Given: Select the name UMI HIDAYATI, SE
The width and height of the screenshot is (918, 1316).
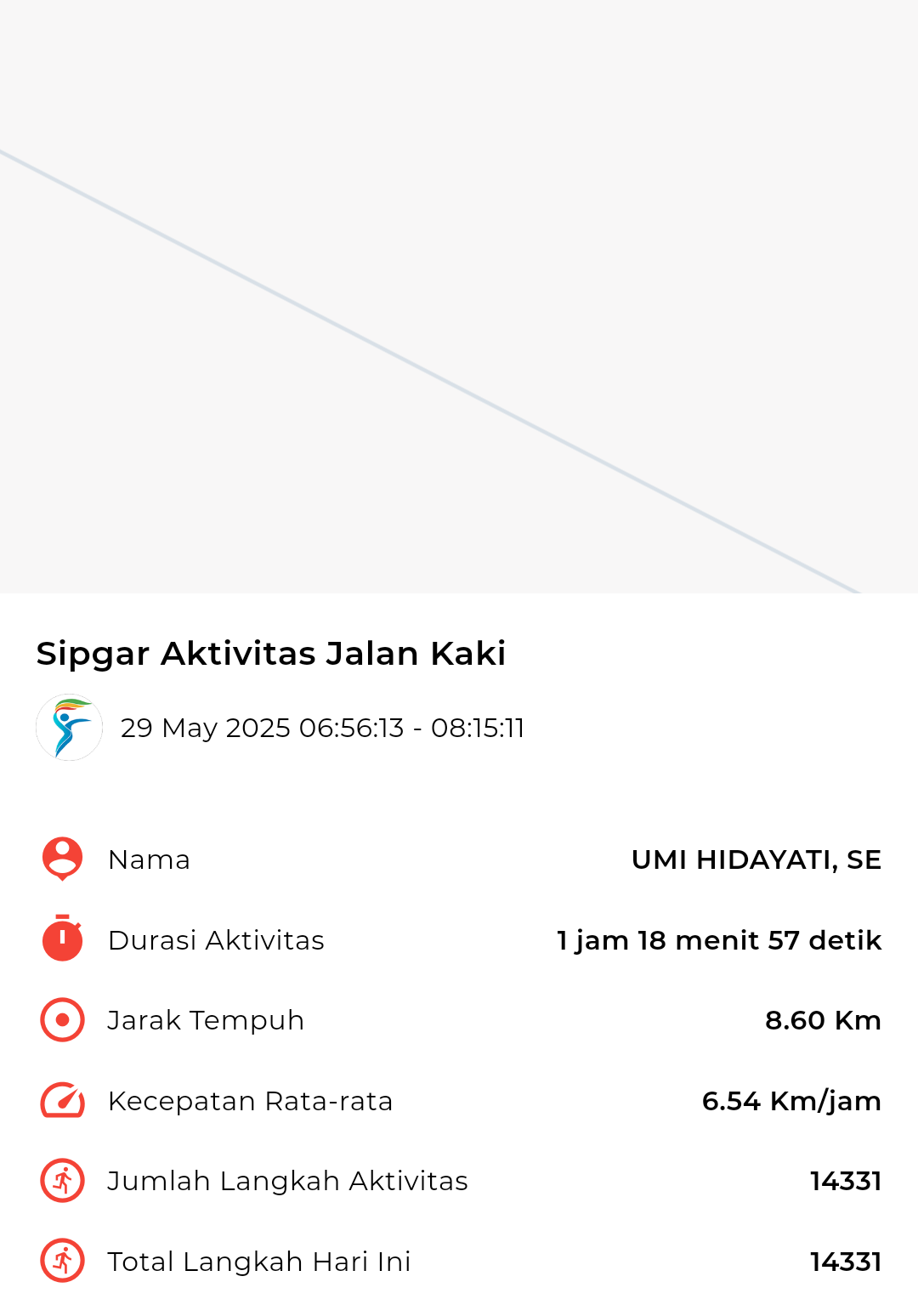Looking at the screenshot, I should tap(756, 859).
